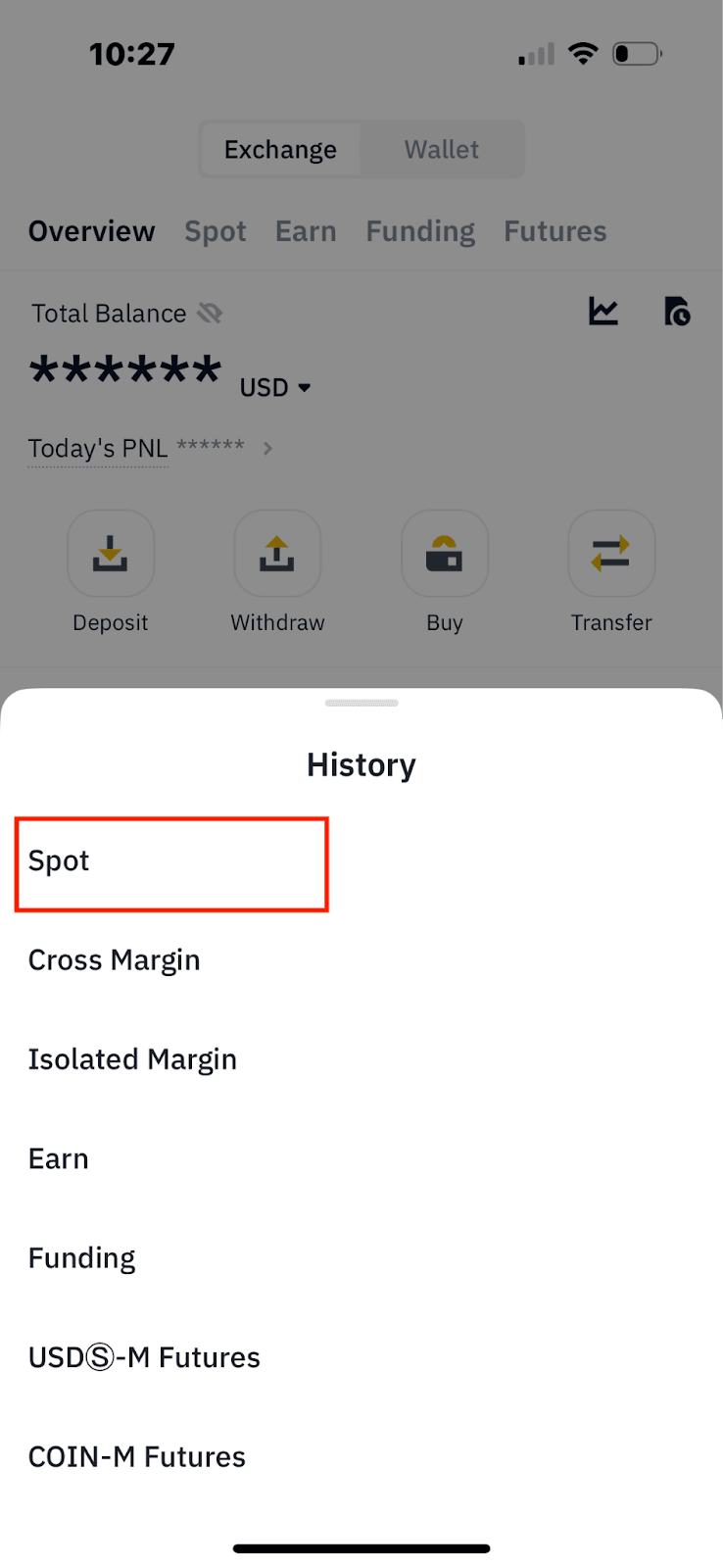Select Isolated Margin history
The width and height of the screenshot is (723, 1568).
pos(132,1059)
